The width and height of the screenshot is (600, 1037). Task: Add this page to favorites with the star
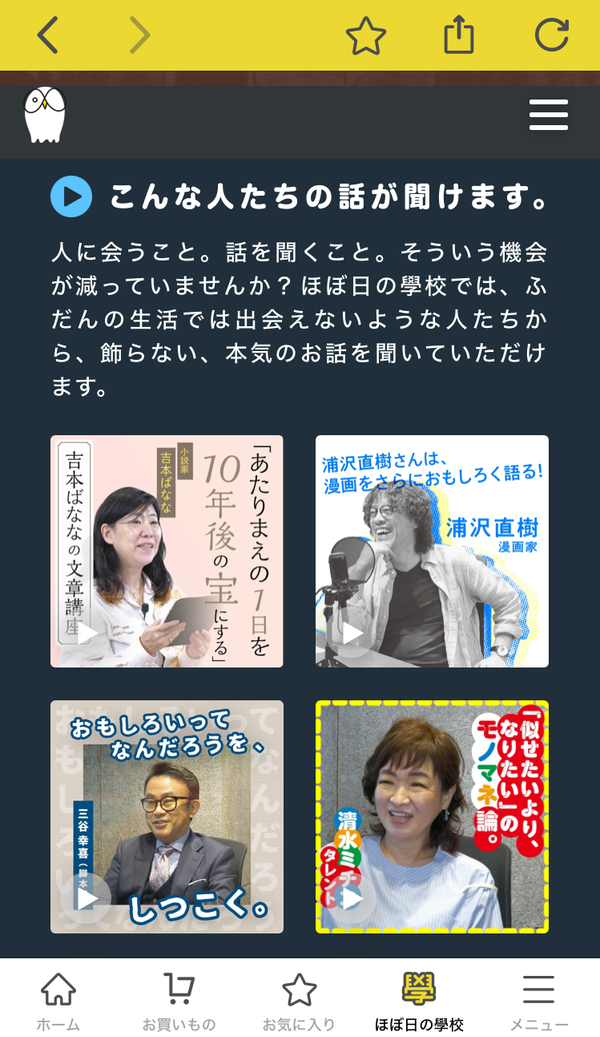point(366,35)
